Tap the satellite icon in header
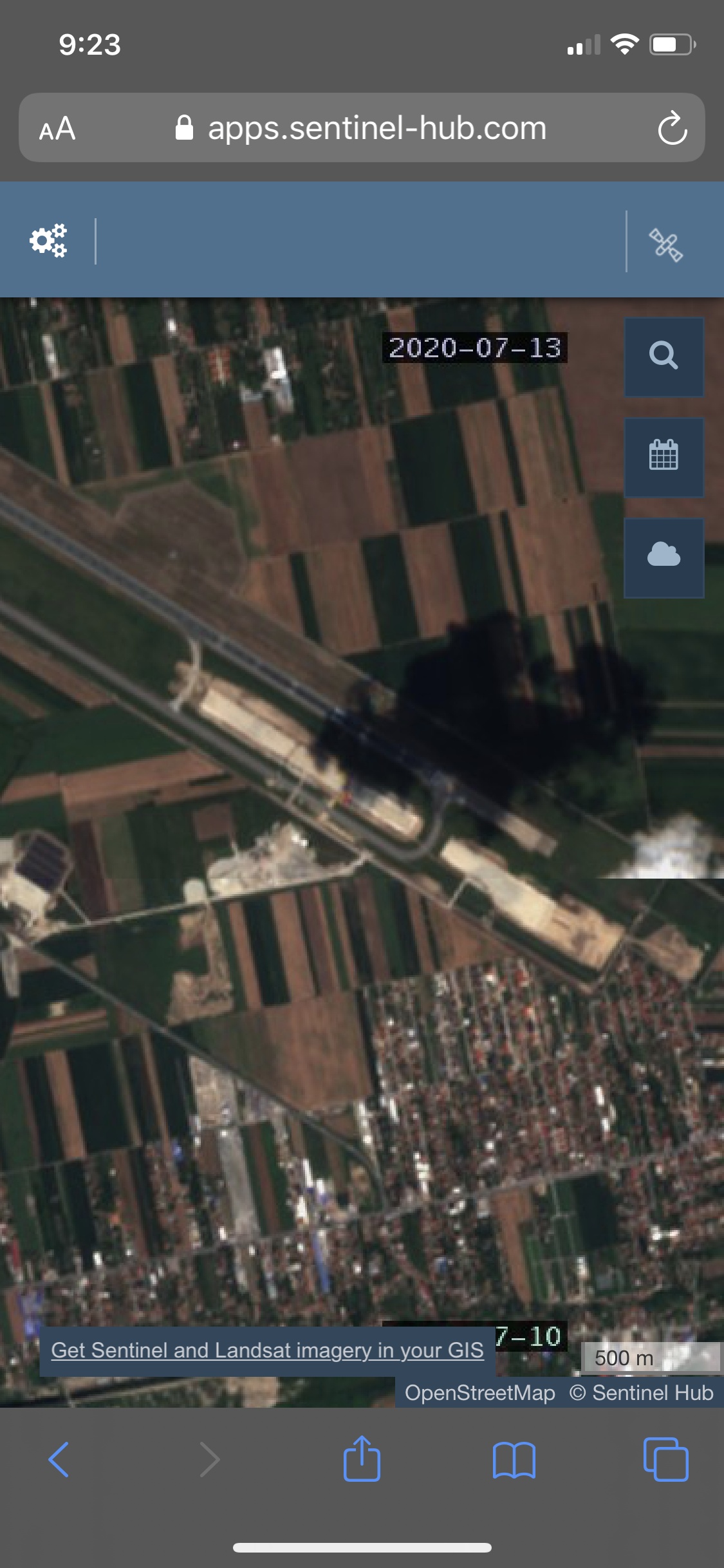 point(665,245)
